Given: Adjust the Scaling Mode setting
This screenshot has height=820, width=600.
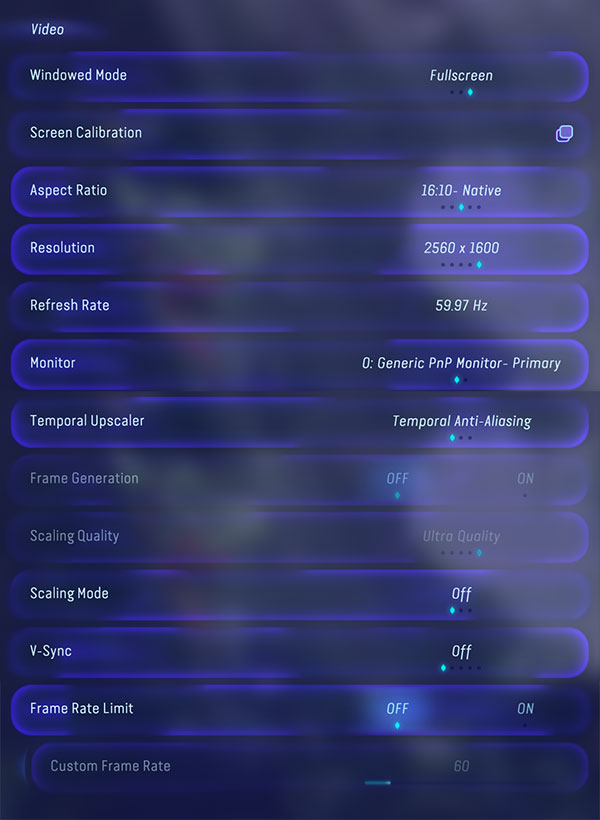Looking at the screenshot, I should (x=461, y=594).
